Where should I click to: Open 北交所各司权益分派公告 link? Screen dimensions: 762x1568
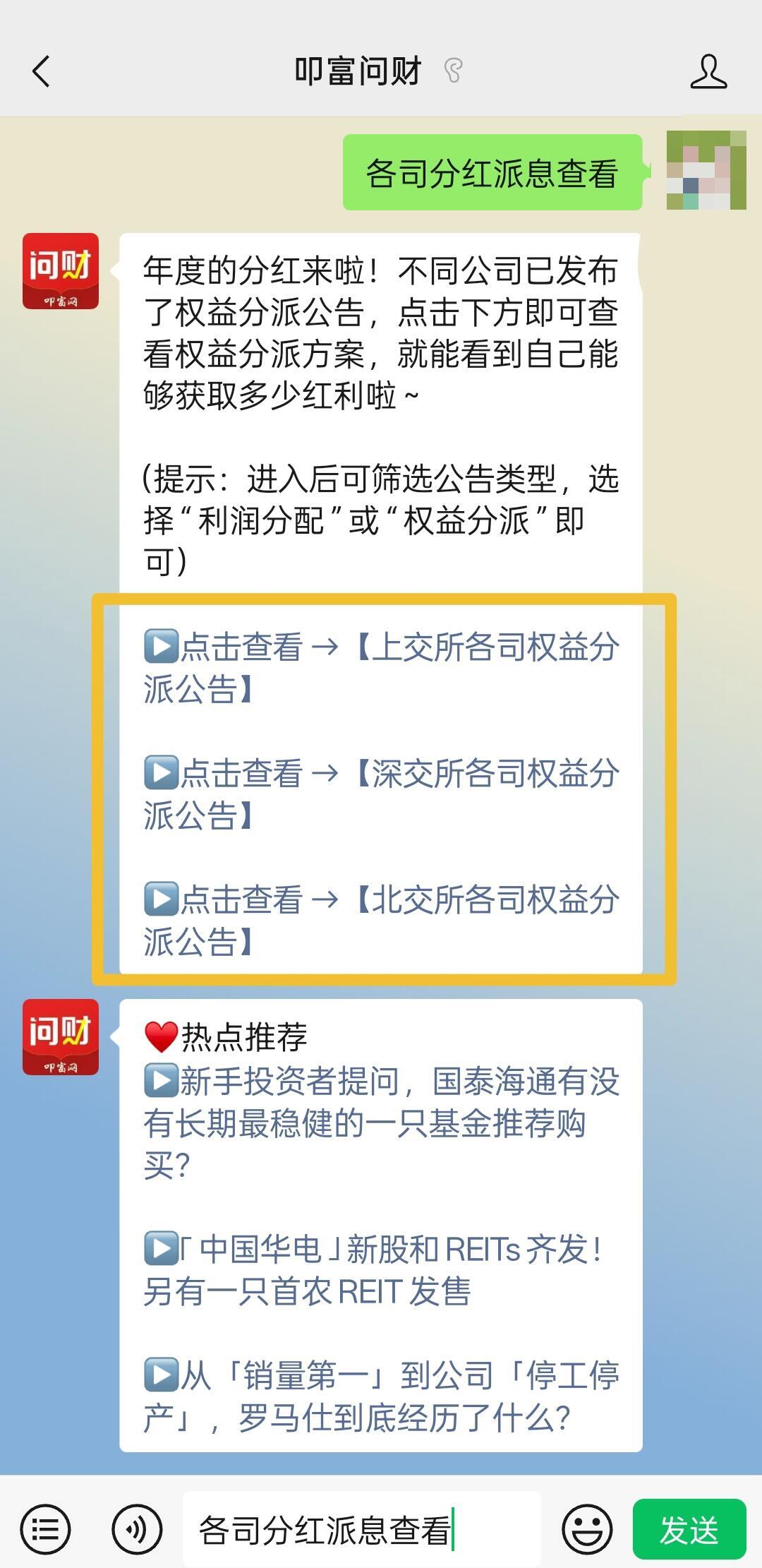(x=381, y=919)
